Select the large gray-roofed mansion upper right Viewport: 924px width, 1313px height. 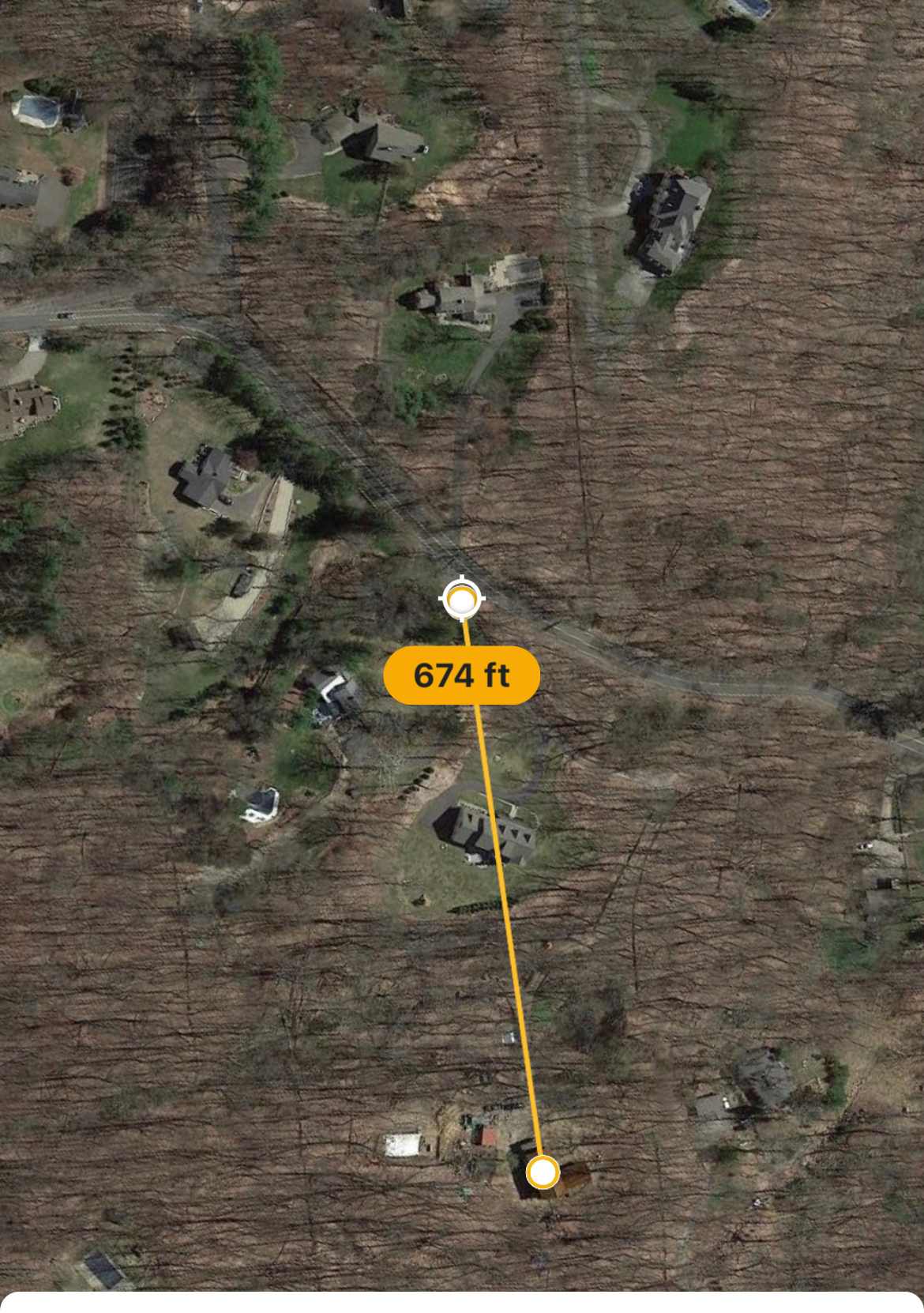pyautogui.click(x=671, y=213)
